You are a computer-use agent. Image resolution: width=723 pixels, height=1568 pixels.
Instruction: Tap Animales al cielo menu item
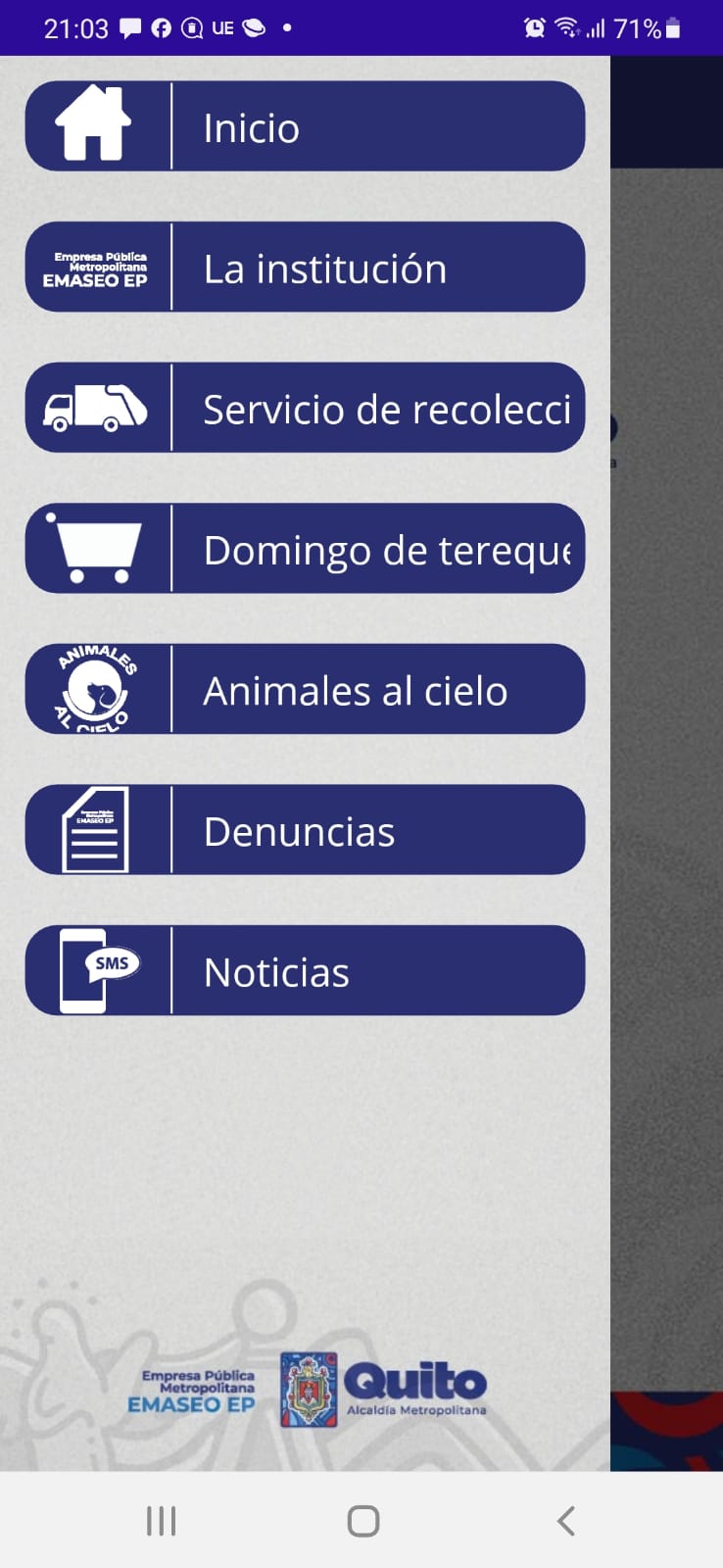[x=305, y=689]
